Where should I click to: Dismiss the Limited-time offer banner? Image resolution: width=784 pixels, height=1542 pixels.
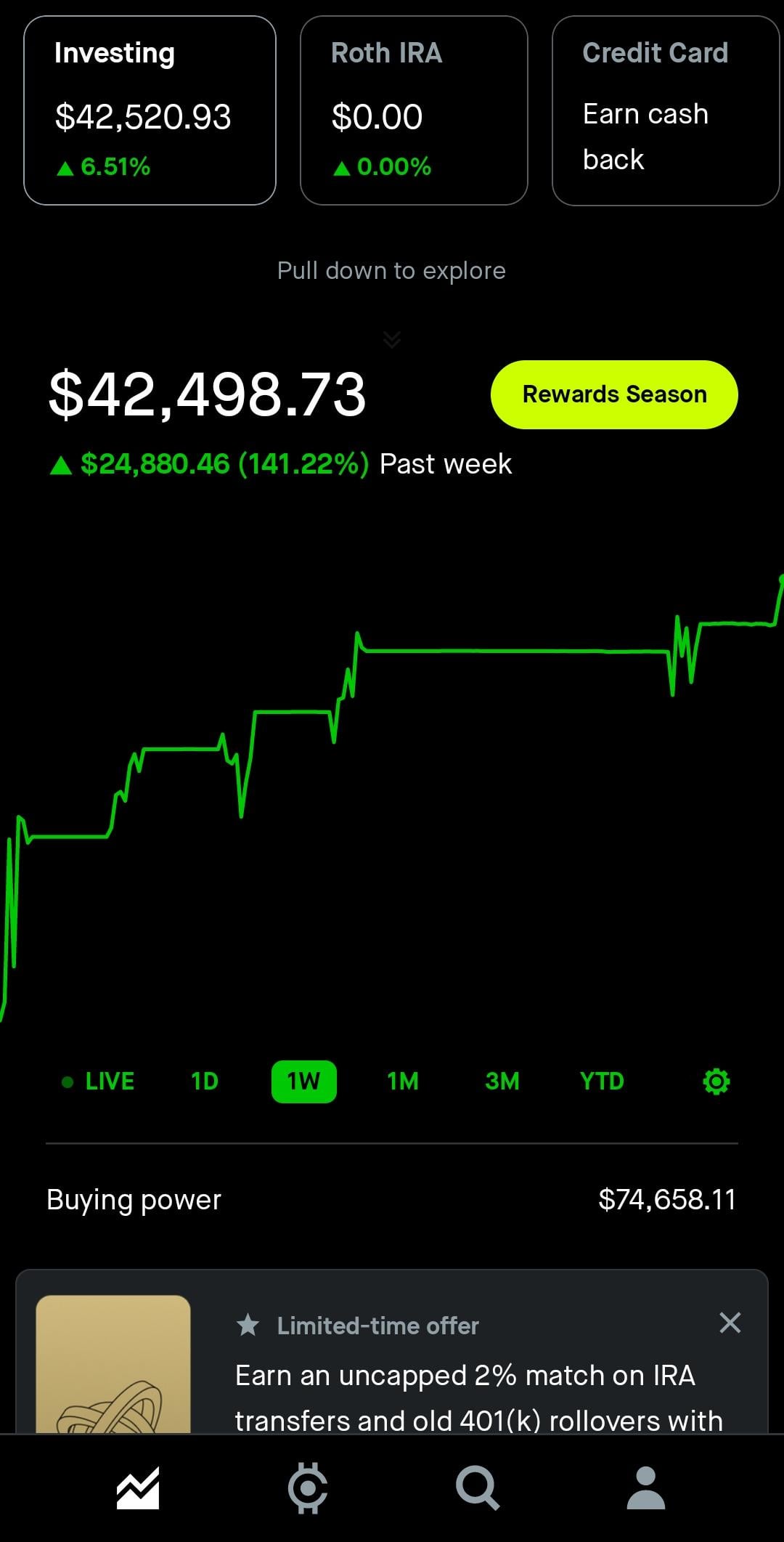coord(730,1323)
